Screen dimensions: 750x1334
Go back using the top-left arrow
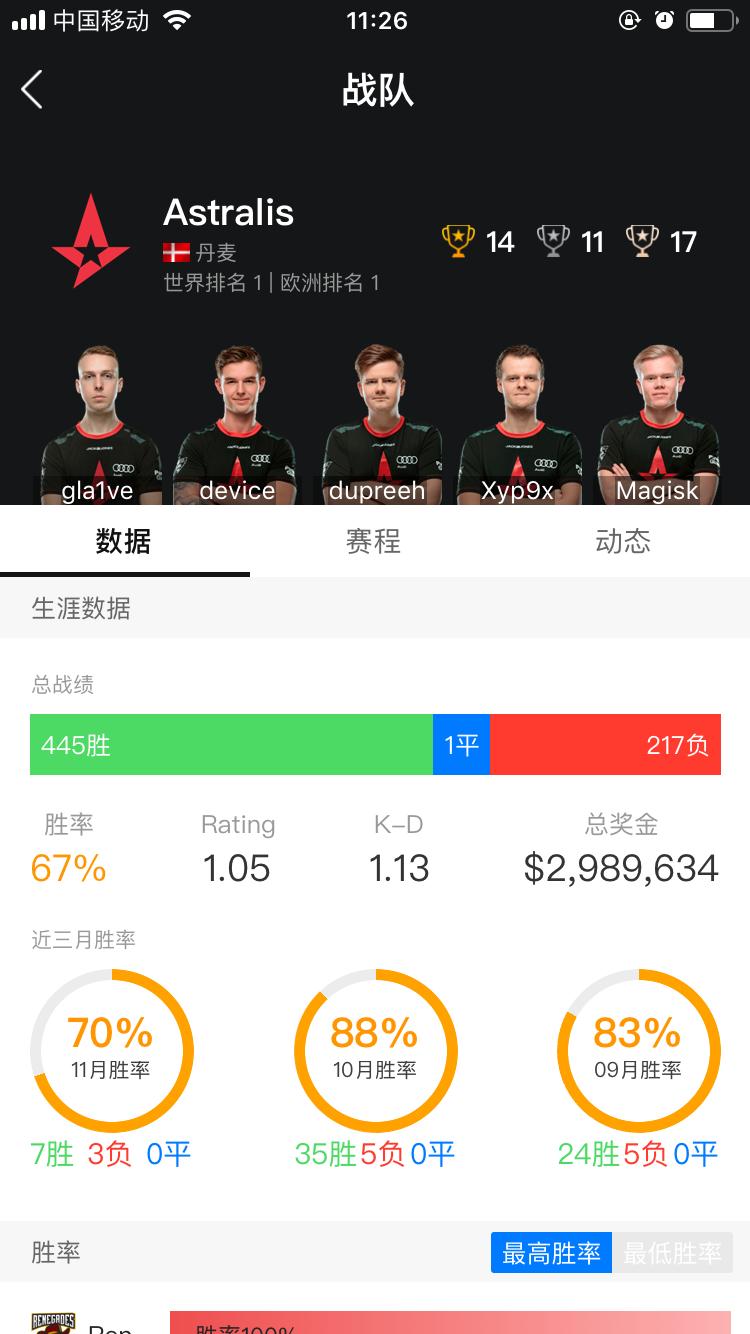point(32,90)
